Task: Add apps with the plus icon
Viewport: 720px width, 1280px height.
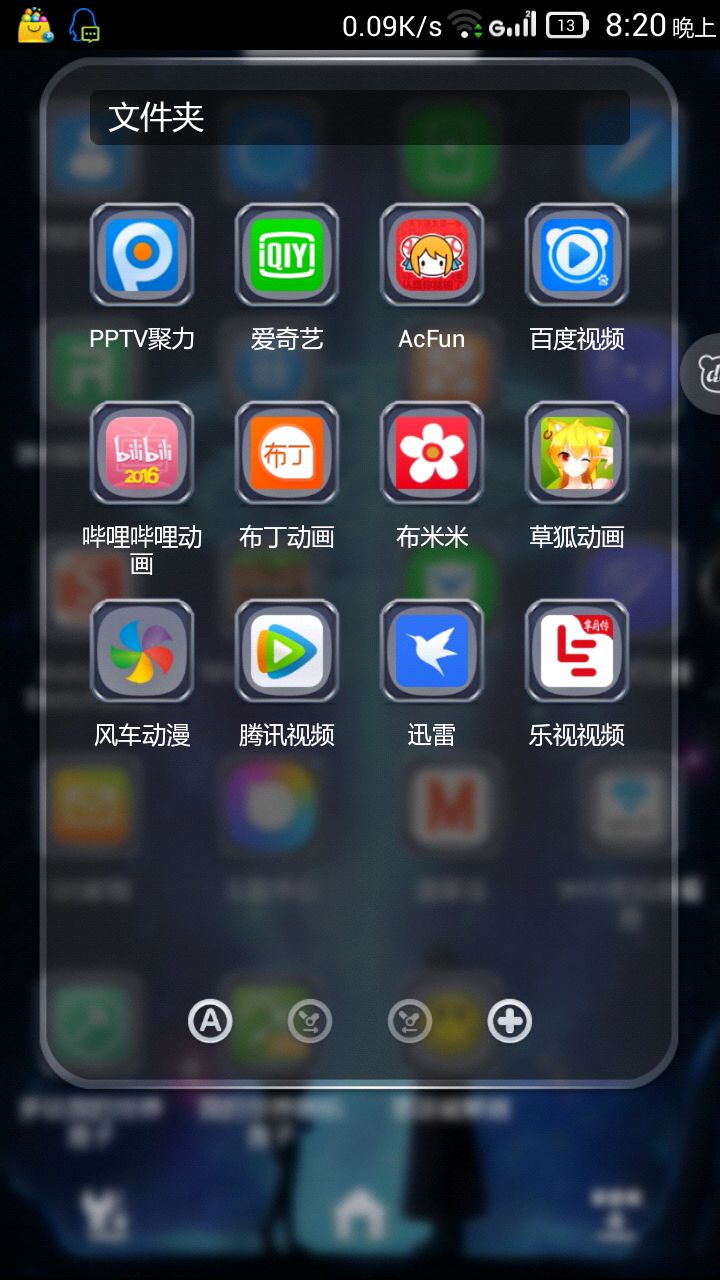Action: pos(510,1021)
